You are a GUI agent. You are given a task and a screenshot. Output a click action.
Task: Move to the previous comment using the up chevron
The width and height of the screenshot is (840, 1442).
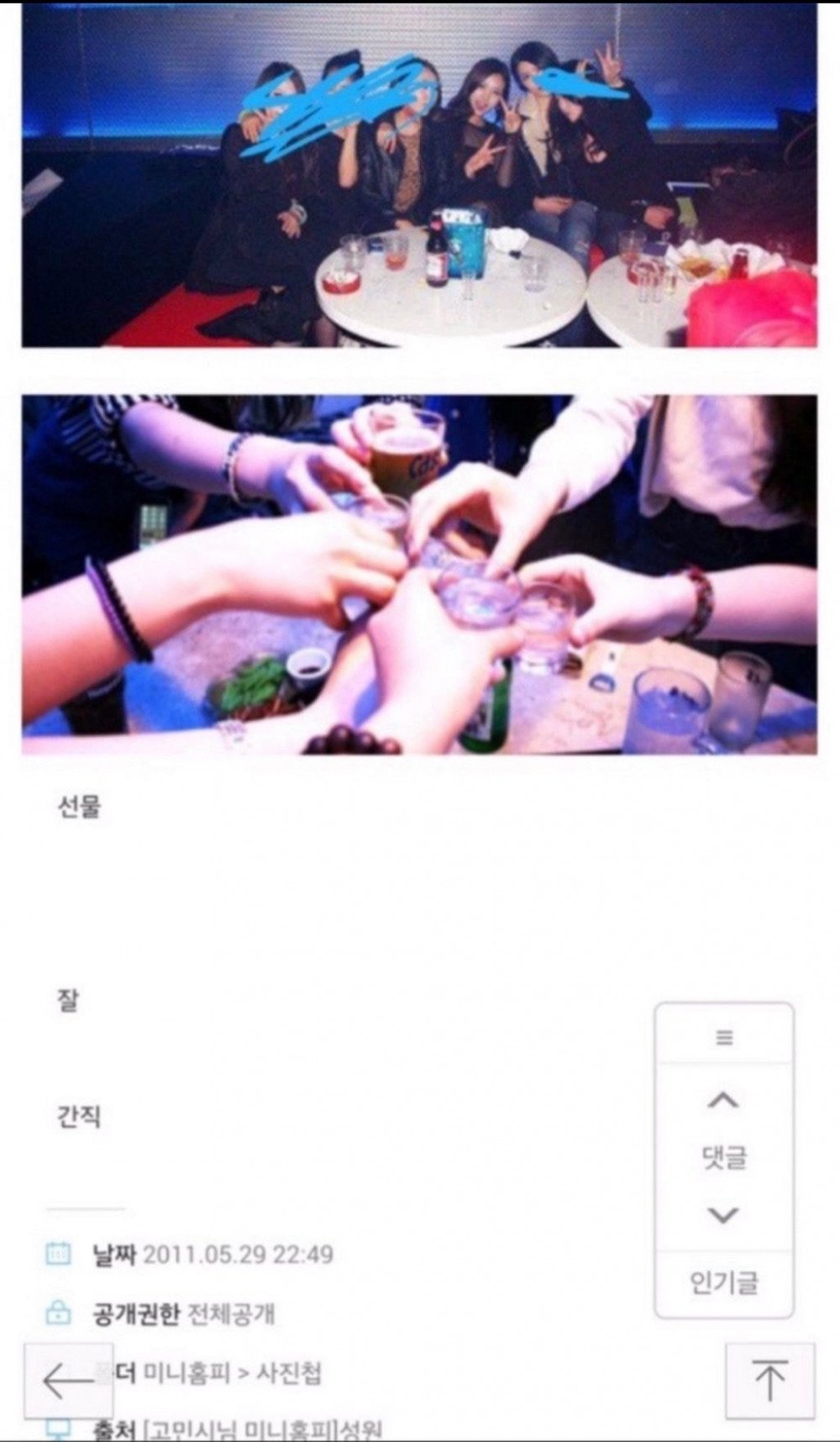click(723, 1101)
